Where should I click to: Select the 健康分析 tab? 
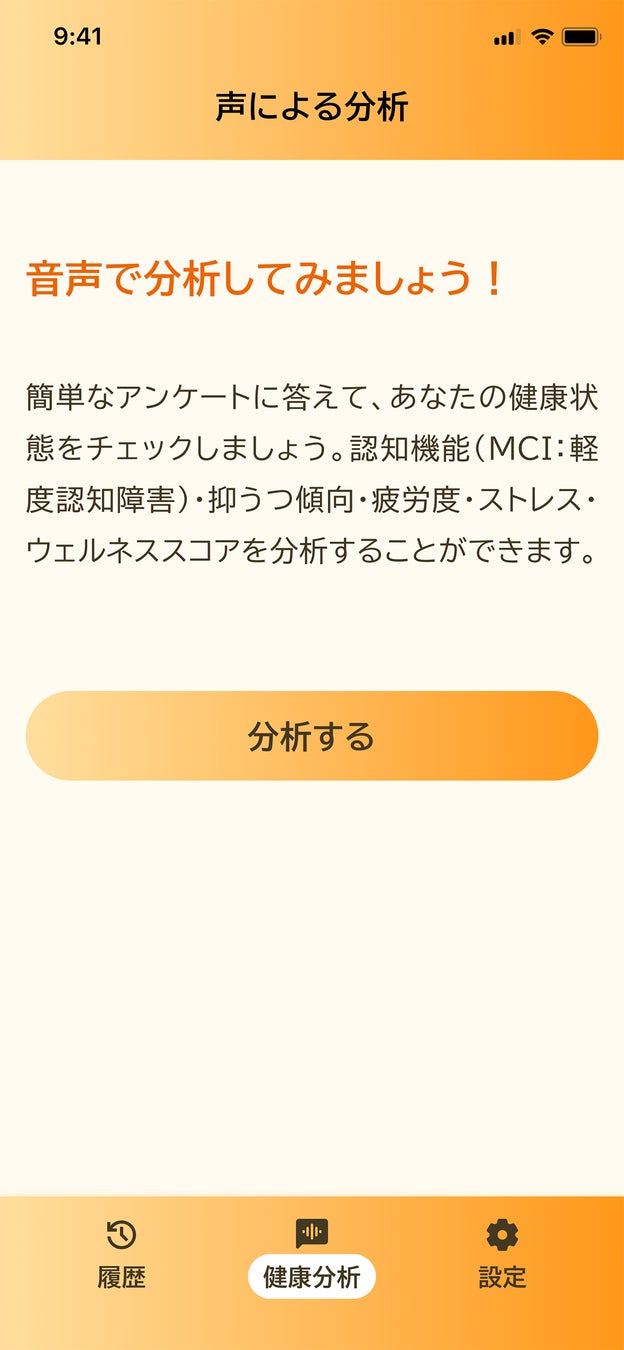[x=311, y=1257]
